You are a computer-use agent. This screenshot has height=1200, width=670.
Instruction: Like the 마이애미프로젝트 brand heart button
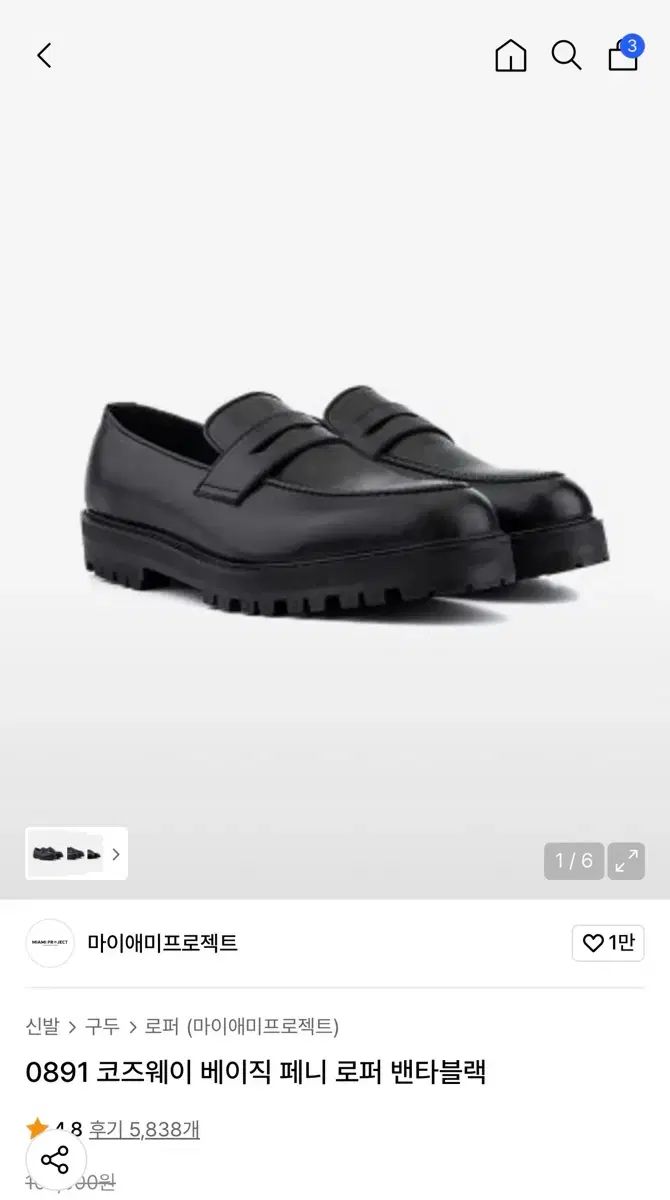[x=608, y=943]
